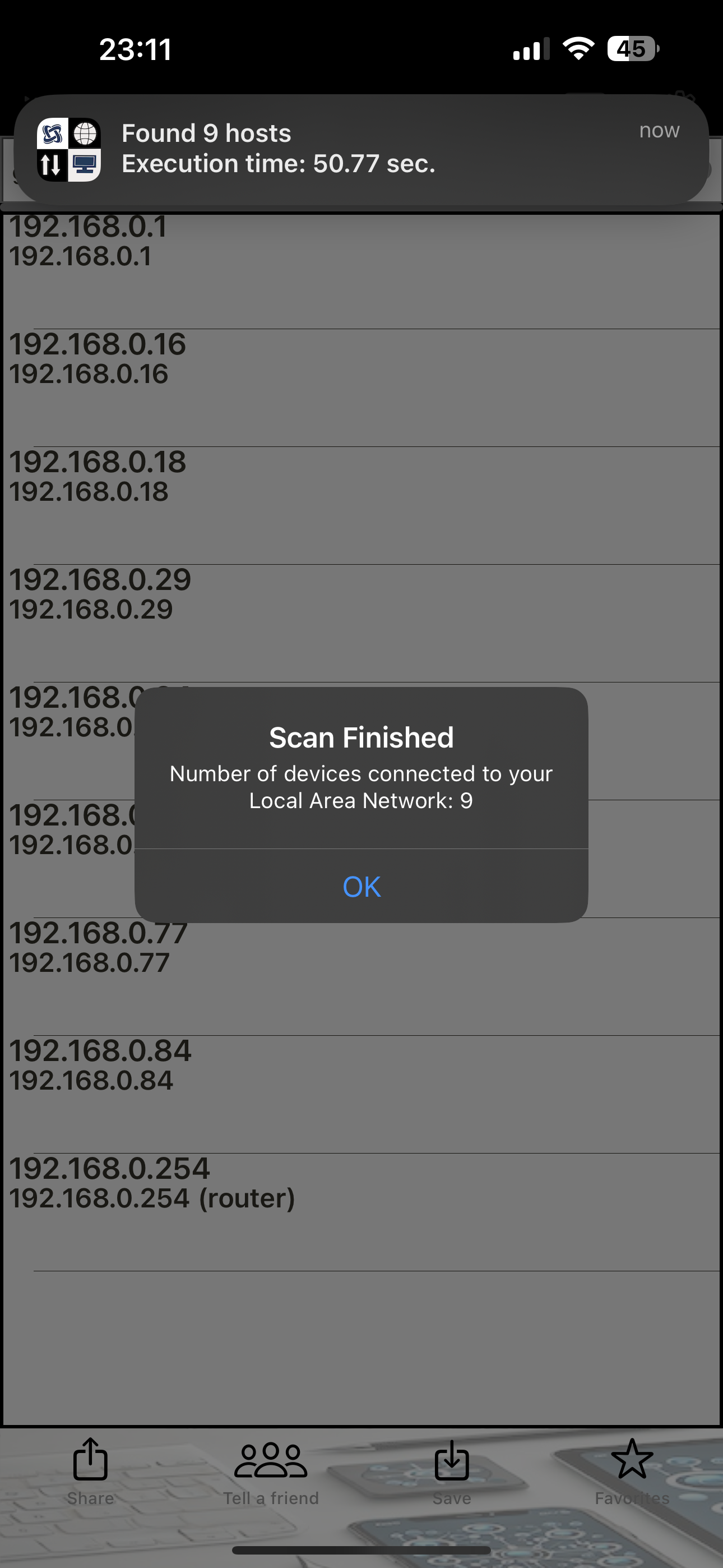View details of 192.168.0.29
The image size is (723, 1568).
pos(361,623)
